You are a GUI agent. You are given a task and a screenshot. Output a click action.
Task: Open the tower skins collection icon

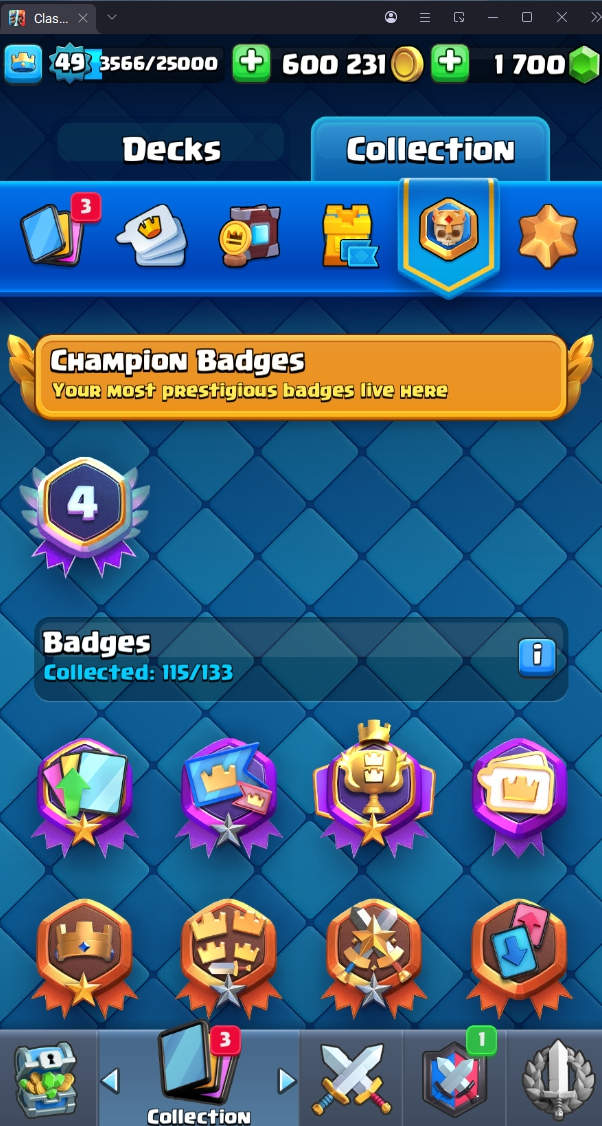(x=349, y=236)
